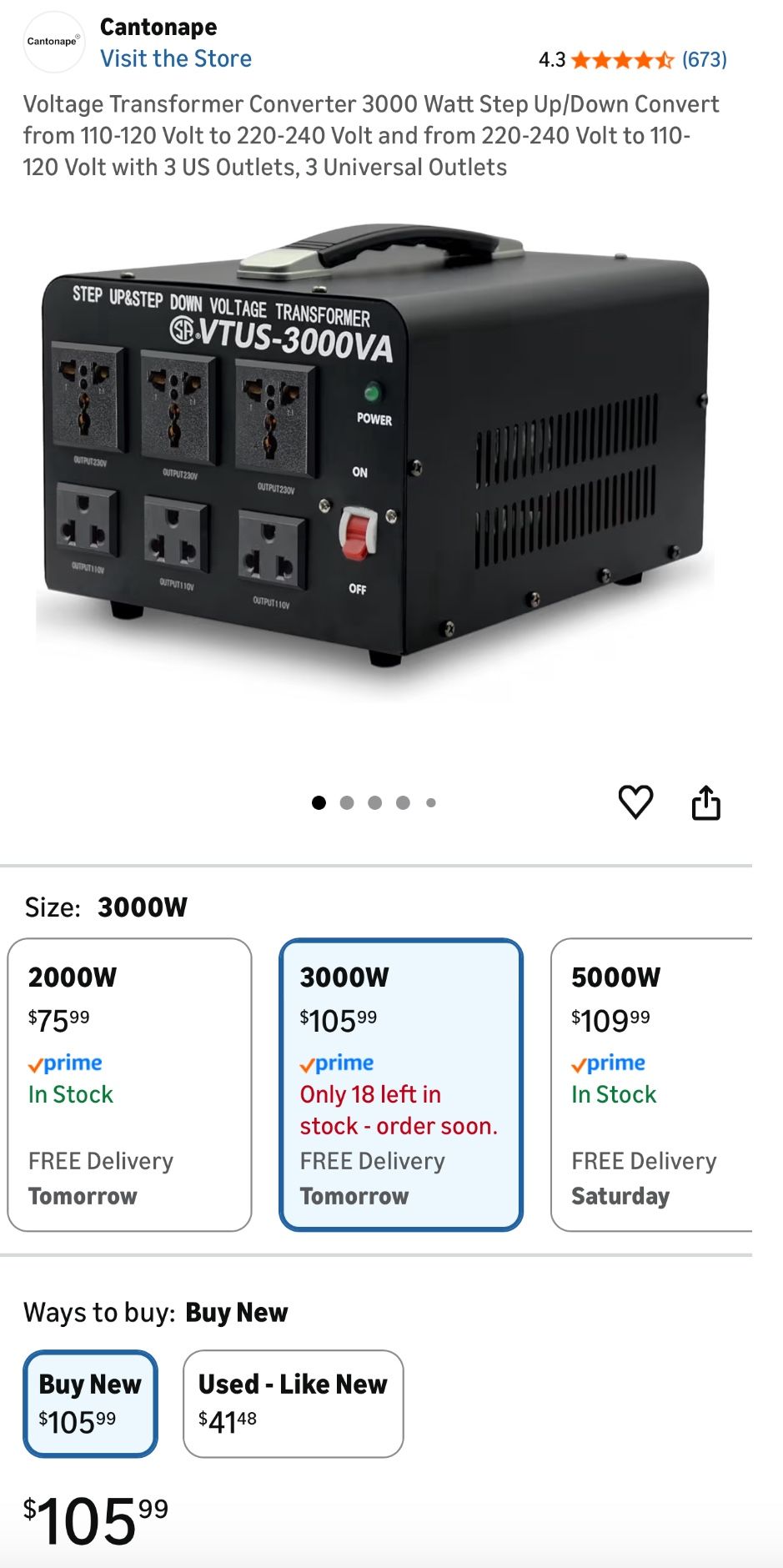Switch to the Buy New tab
The width and height of the screenshot is (783, 1568).
coord(89,1404)
